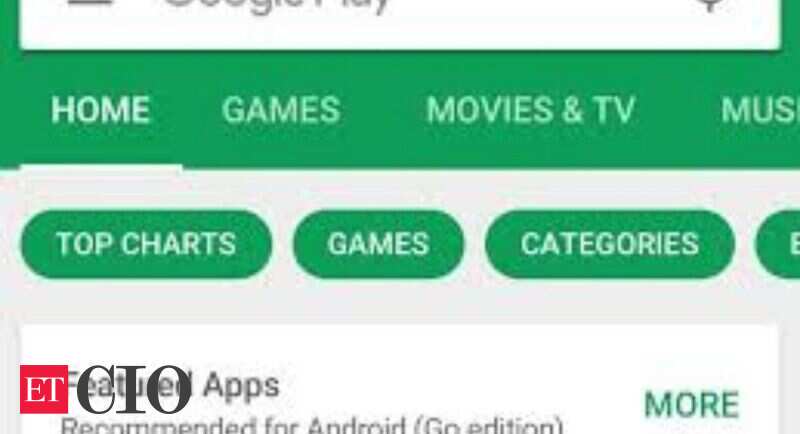
Task: Open the MOVIES & TV tab
Action: (x=530, y=110)
